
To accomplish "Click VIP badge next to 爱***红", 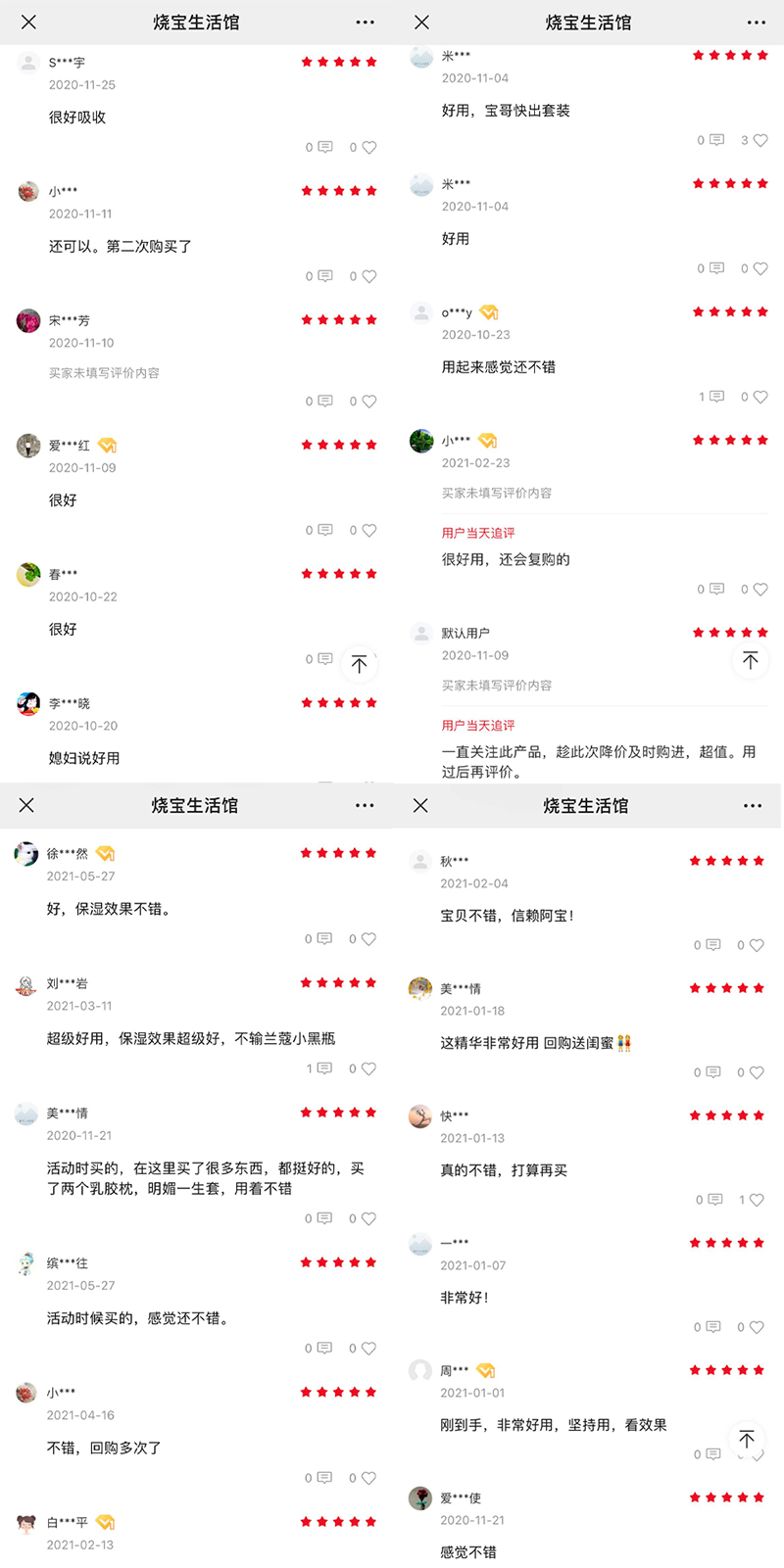I will click(x=108, y=446).
